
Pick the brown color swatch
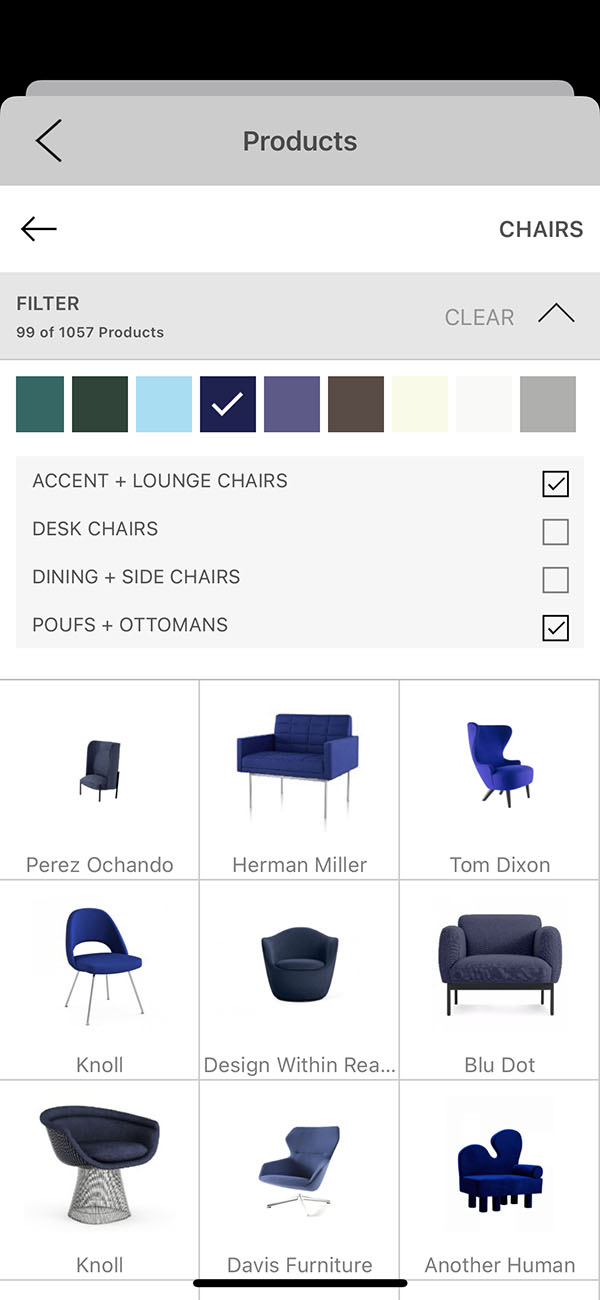(x=356, y=404)
